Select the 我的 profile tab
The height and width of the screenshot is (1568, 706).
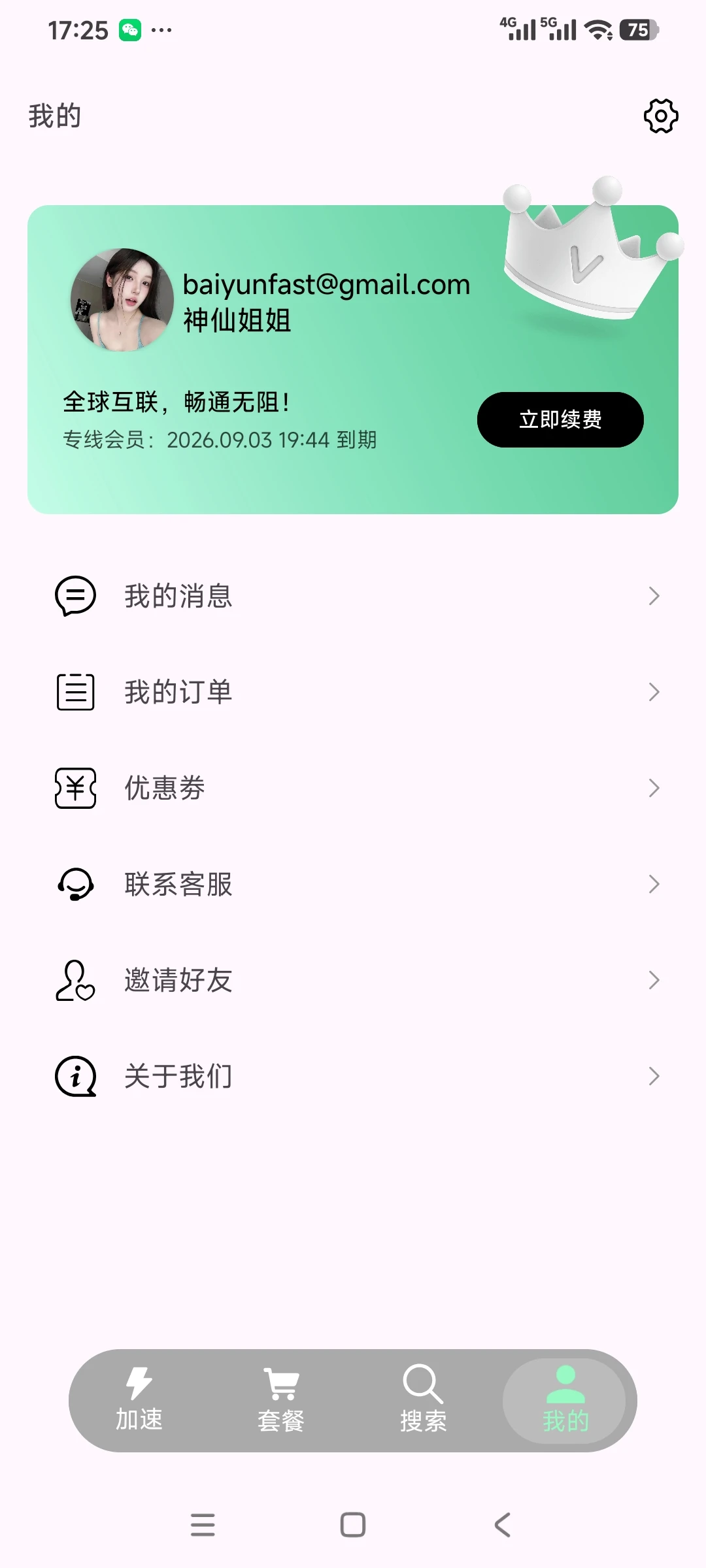[565, 1399]
